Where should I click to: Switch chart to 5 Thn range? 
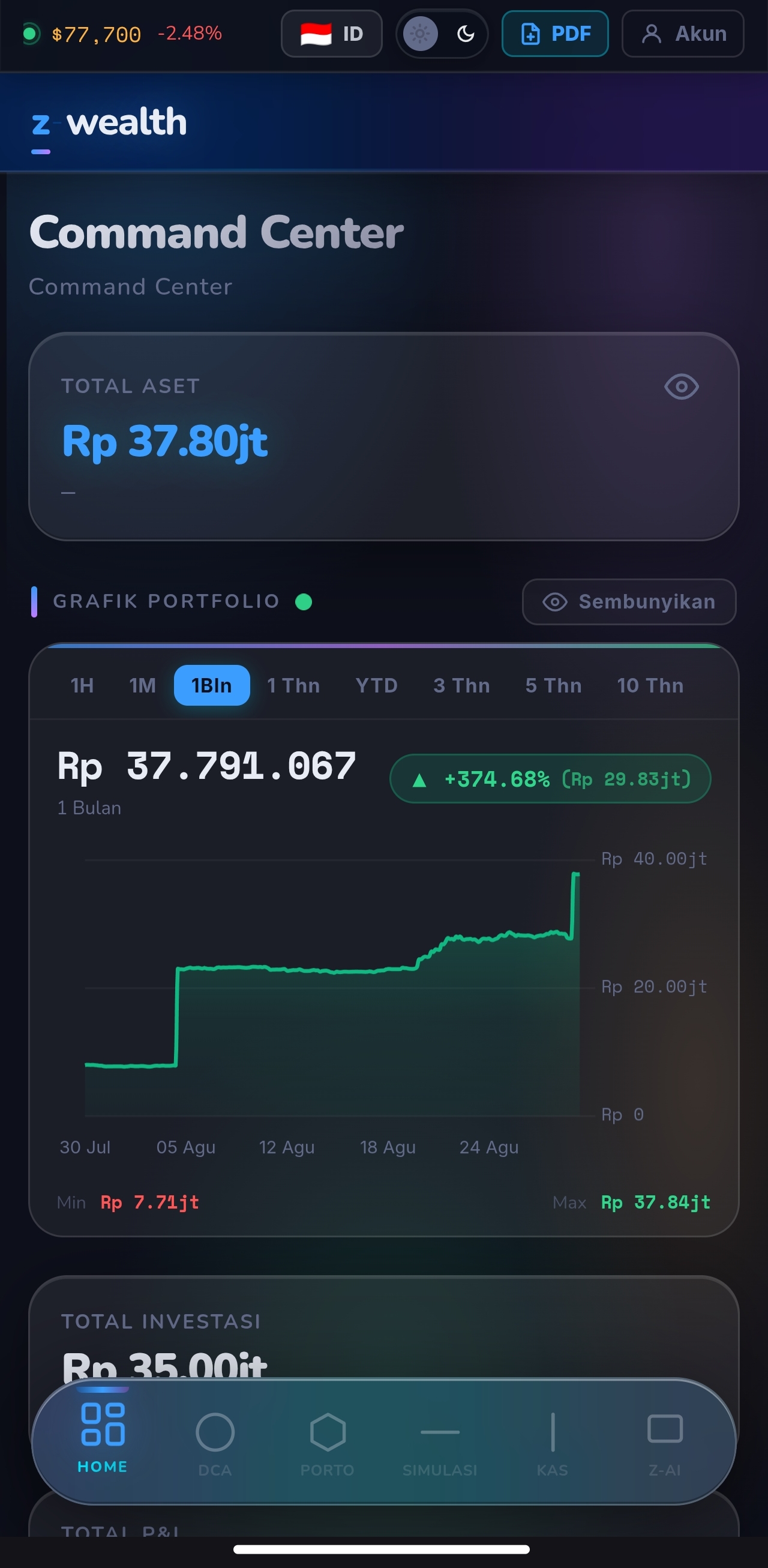(x=553, y=685)
